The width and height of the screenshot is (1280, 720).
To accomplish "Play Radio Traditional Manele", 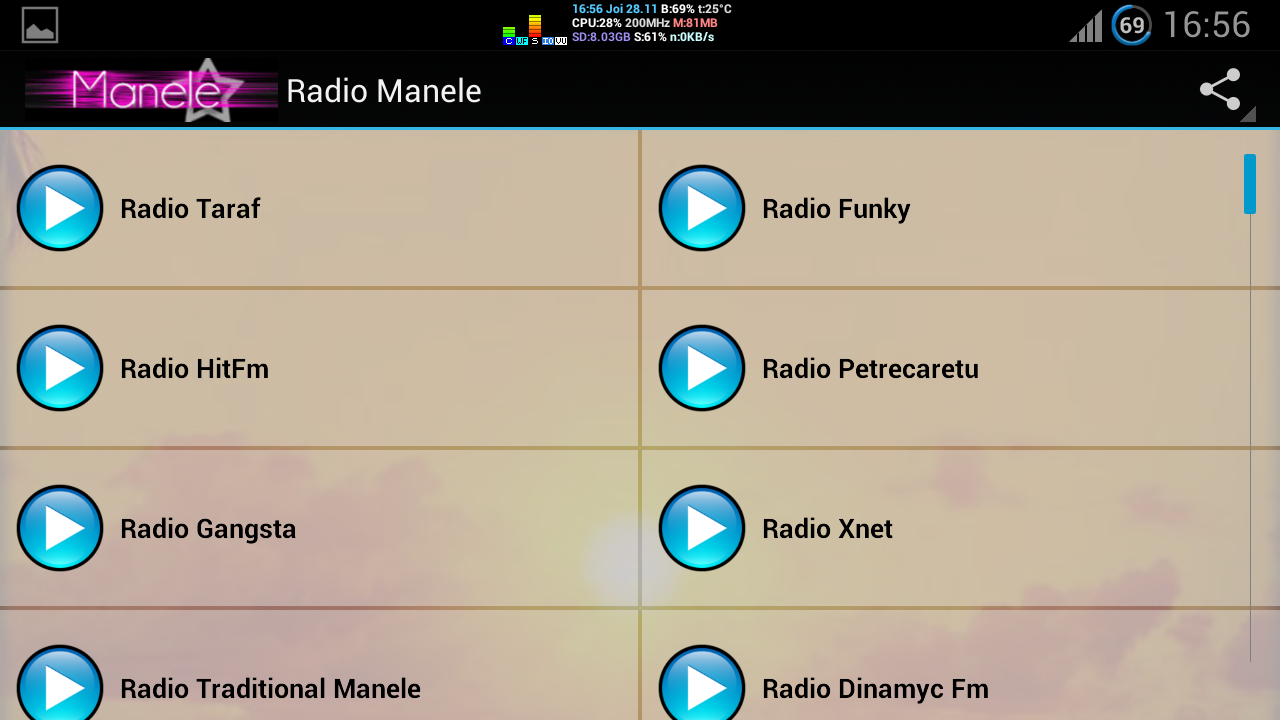I will pos(61,685).
